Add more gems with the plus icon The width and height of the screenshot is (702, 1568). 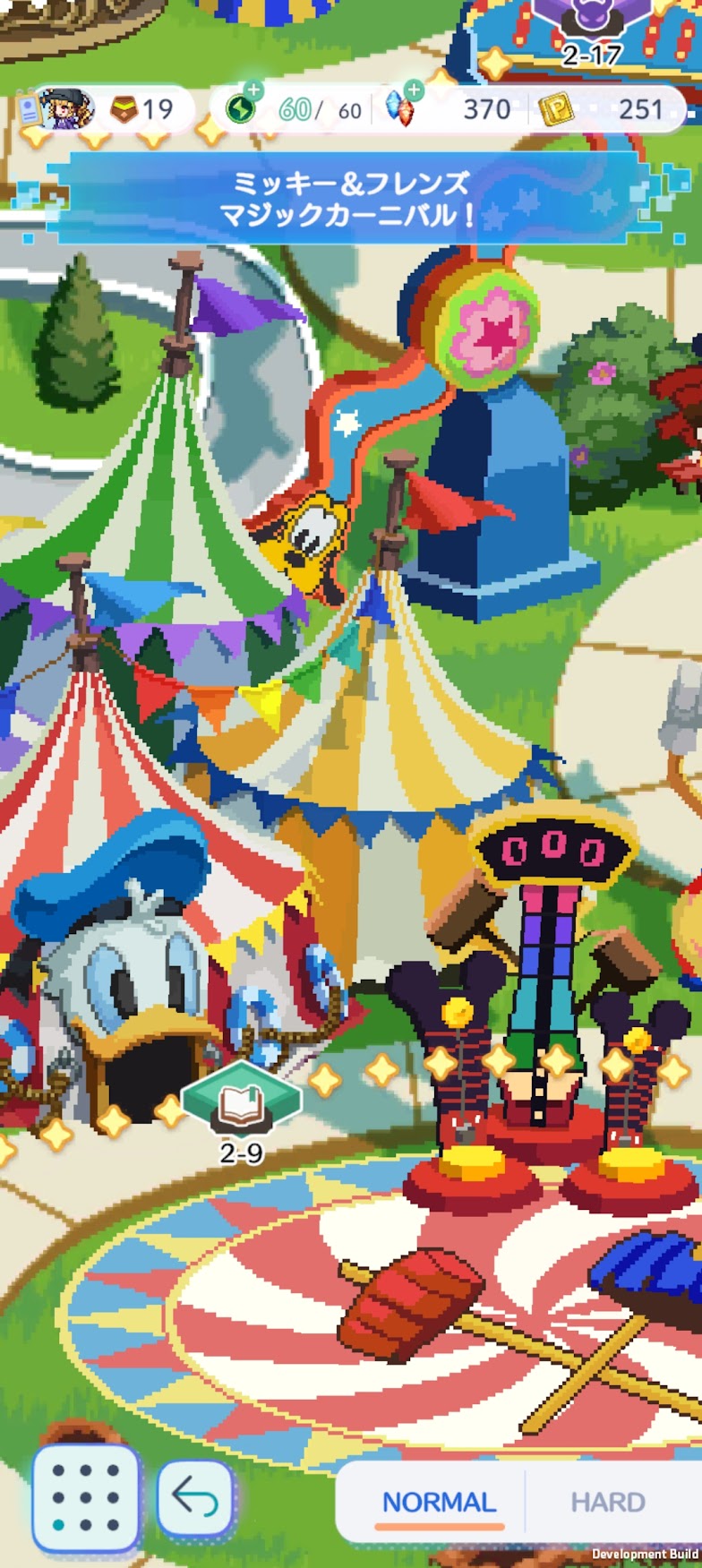pyautogui.click(x=413, y=90)
